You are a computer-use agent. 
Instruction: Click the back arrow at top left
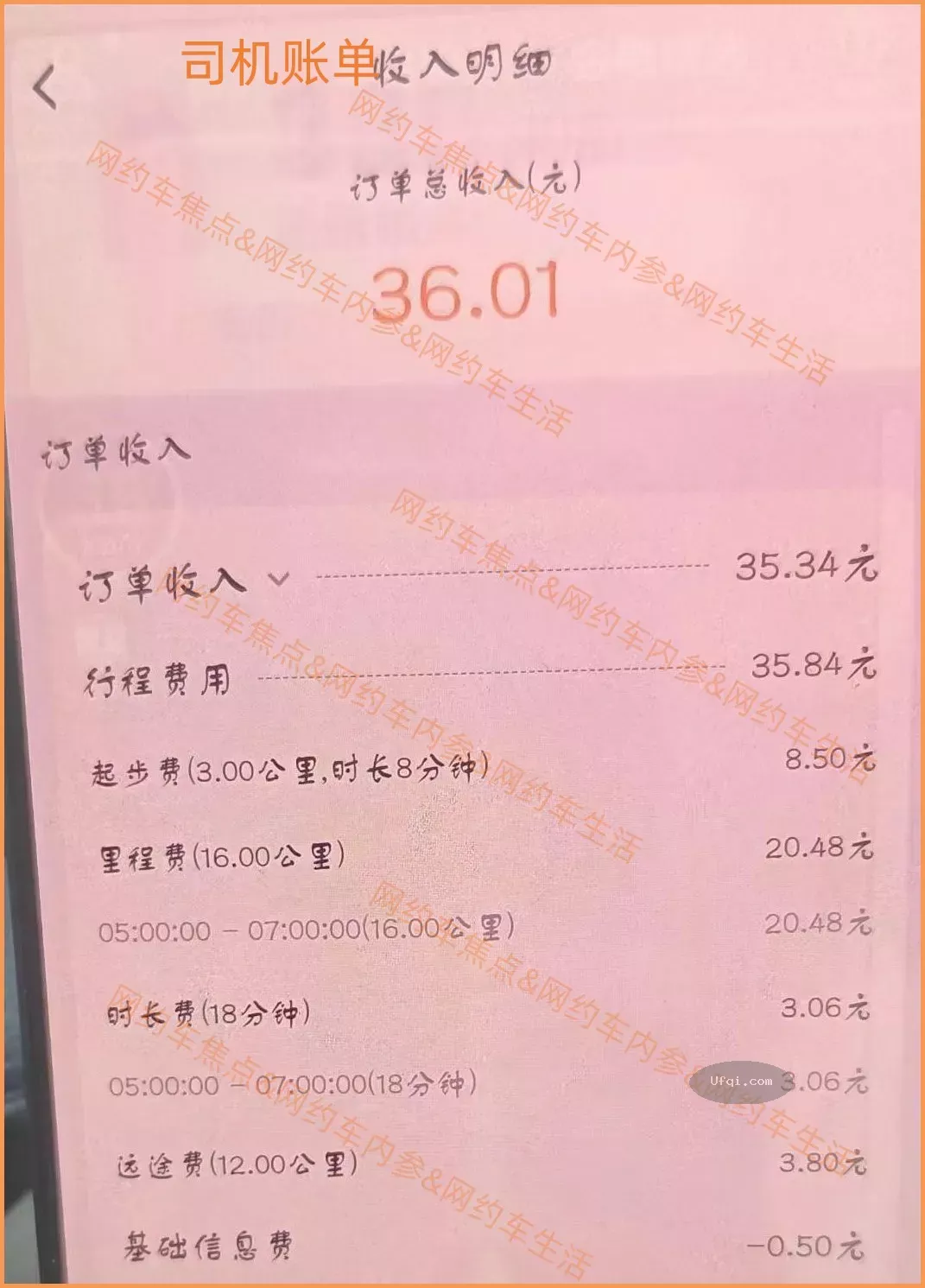[x=45, y=86]
